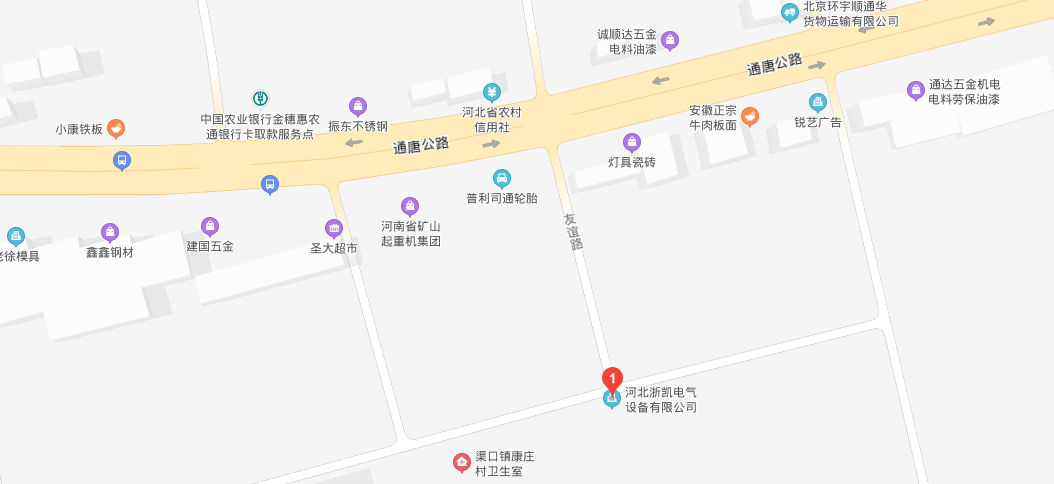Open the 诚顺达五金电料油漆 shop marker
The image size is (1054, 484).
point(670,41)
